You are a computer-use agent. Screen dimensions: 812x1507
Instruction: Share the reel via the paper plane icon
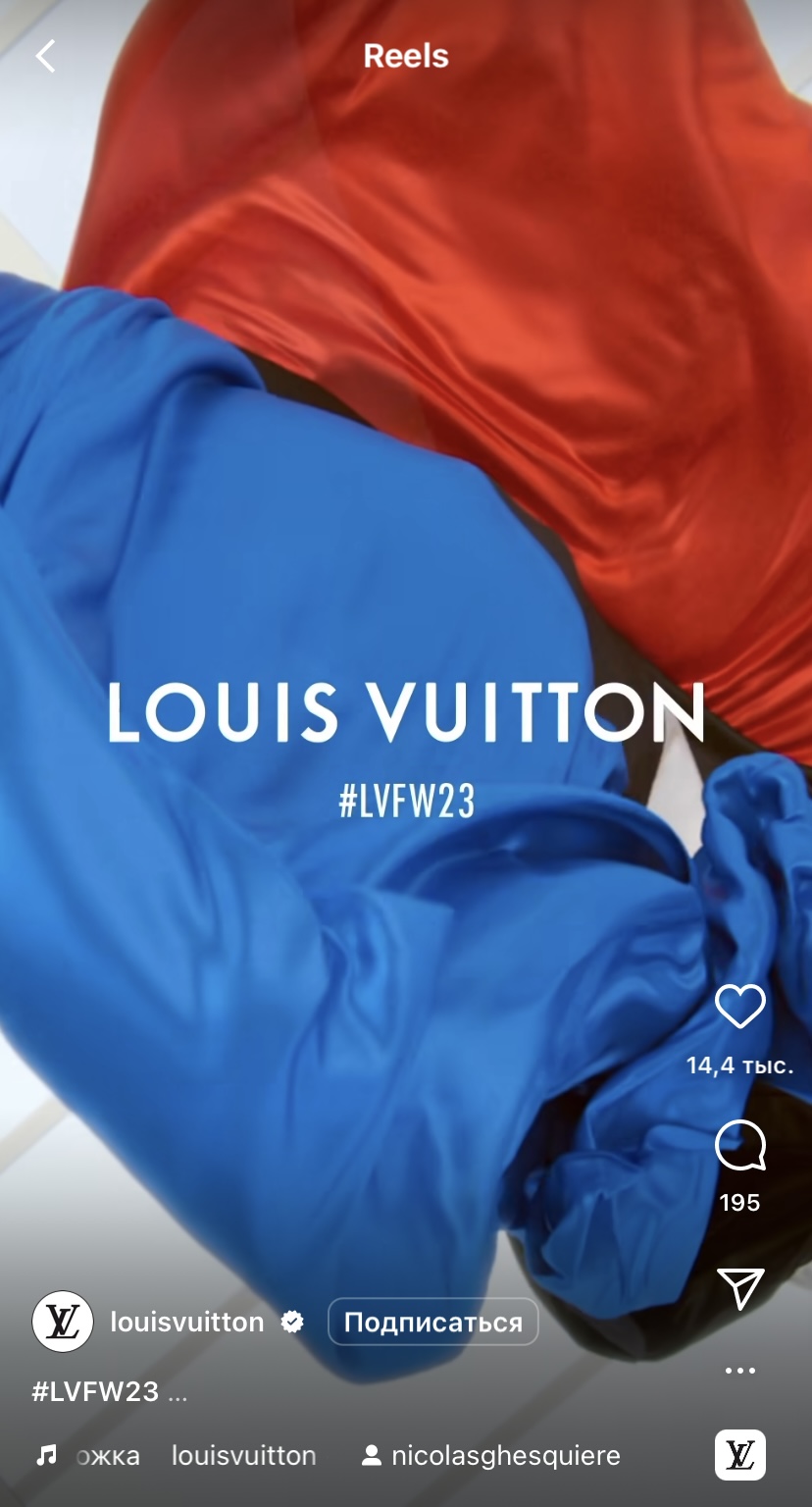coord(739,1288)
